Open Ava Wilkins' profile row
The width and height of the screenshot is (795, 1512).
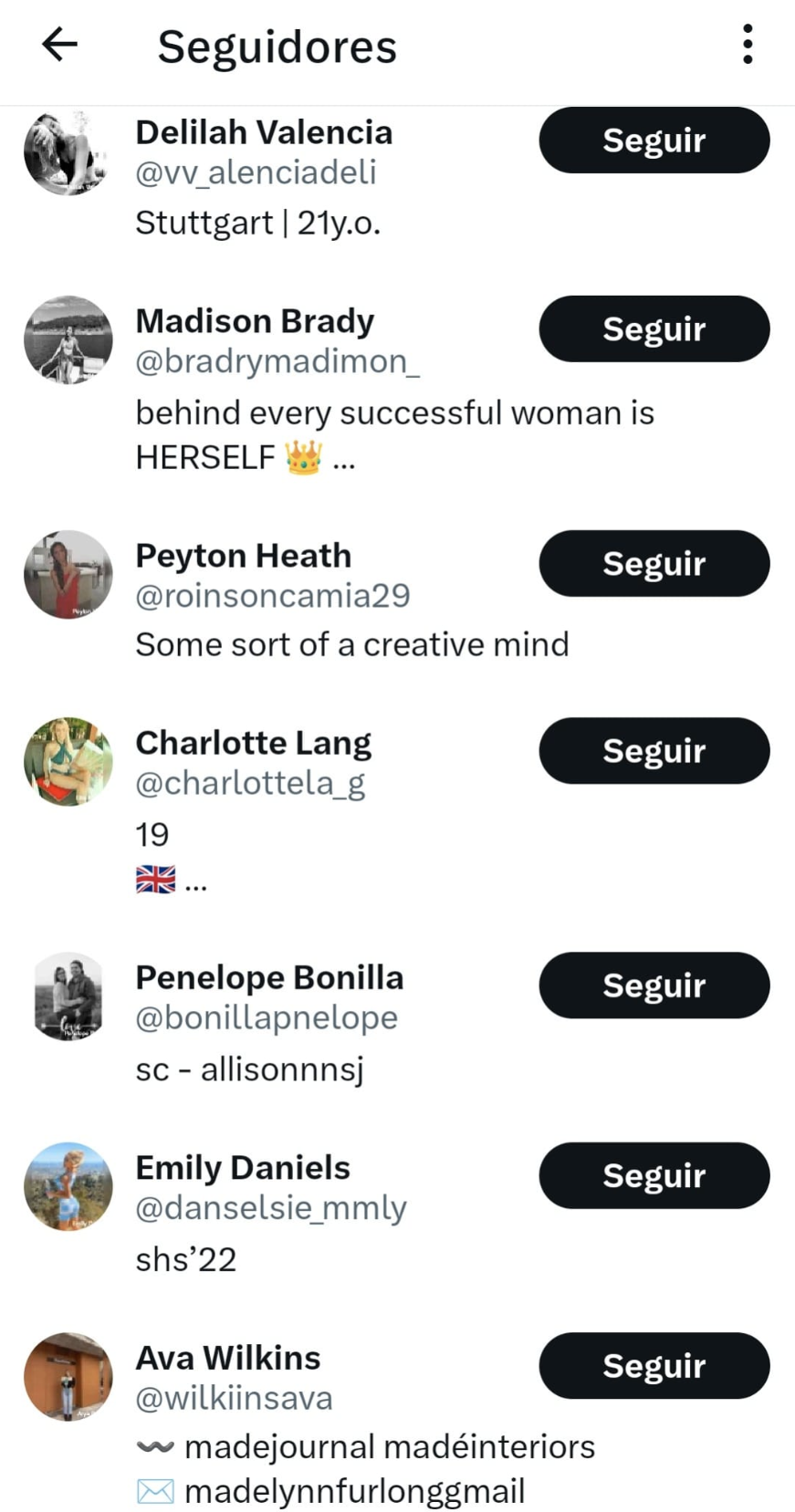click(228, 1358)
